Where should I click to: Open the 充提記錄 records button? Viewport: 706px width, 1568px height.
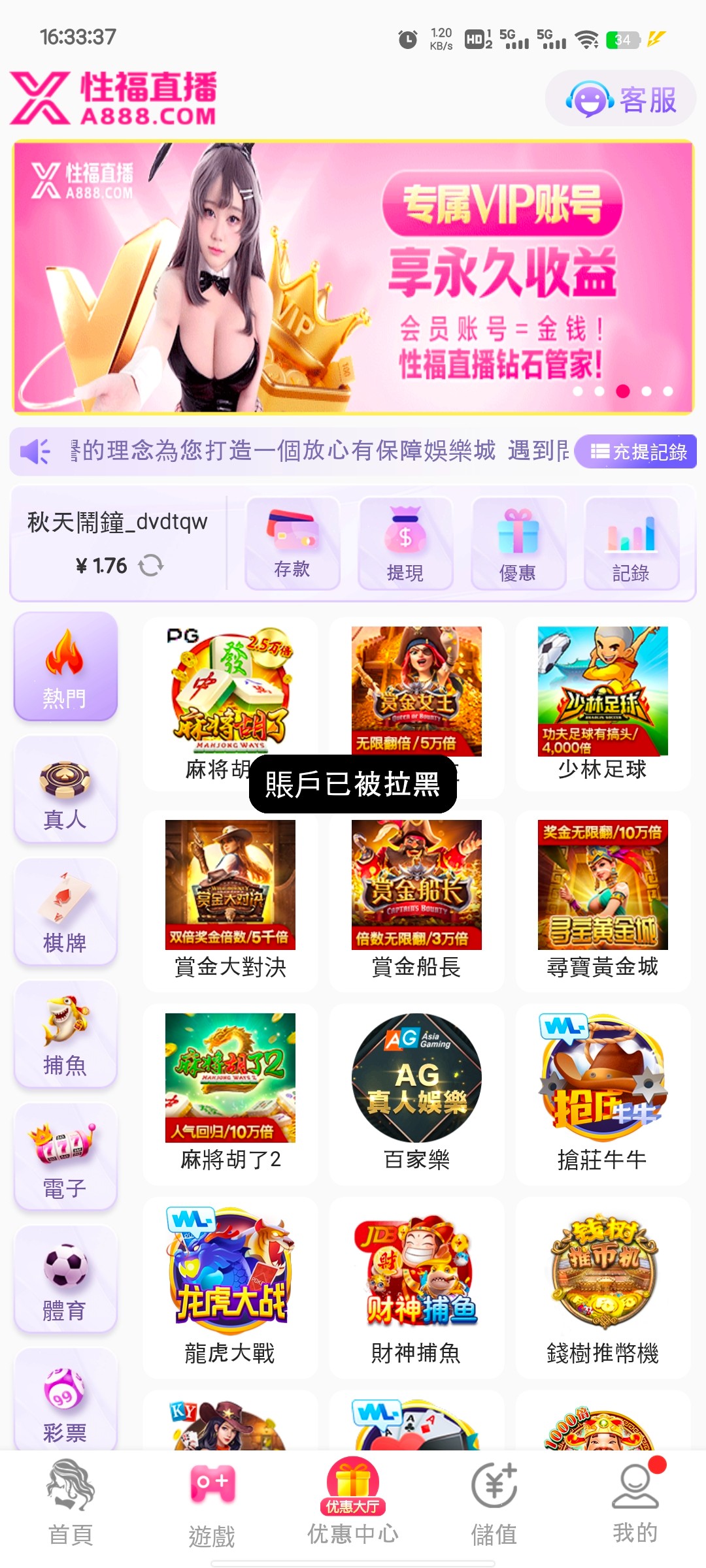[637, 451]
